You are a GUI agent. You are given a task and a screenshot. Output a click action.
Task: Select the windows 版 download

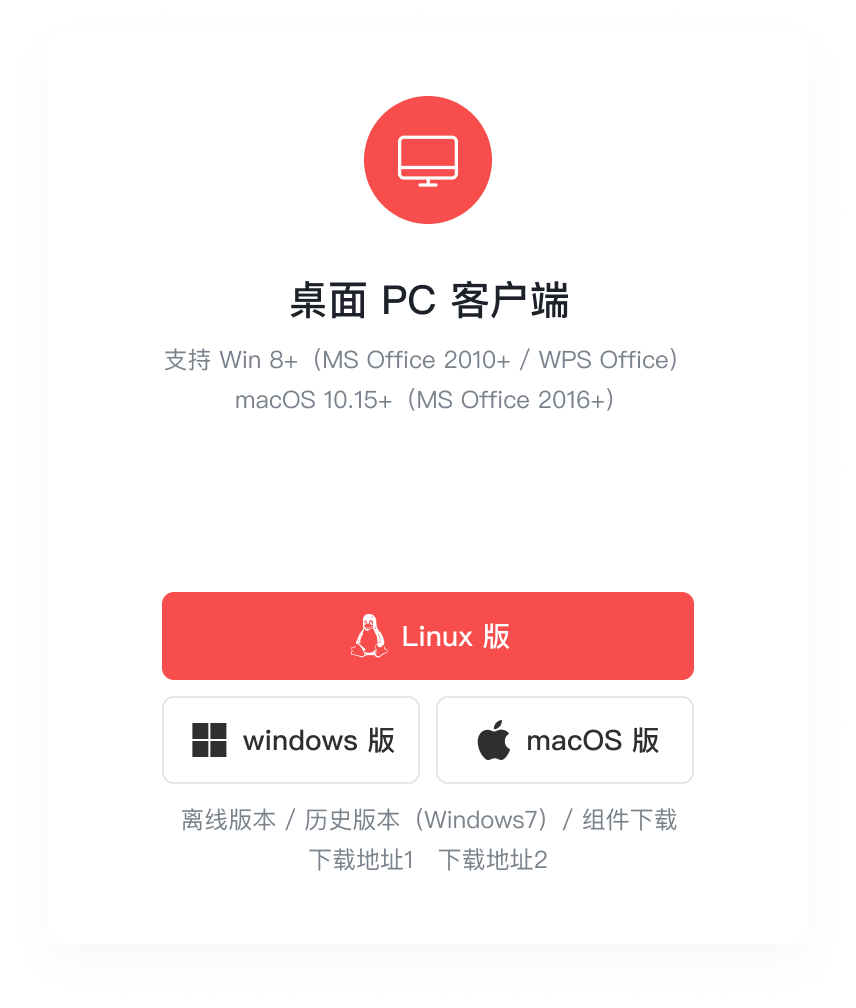(x=291, y=740)
